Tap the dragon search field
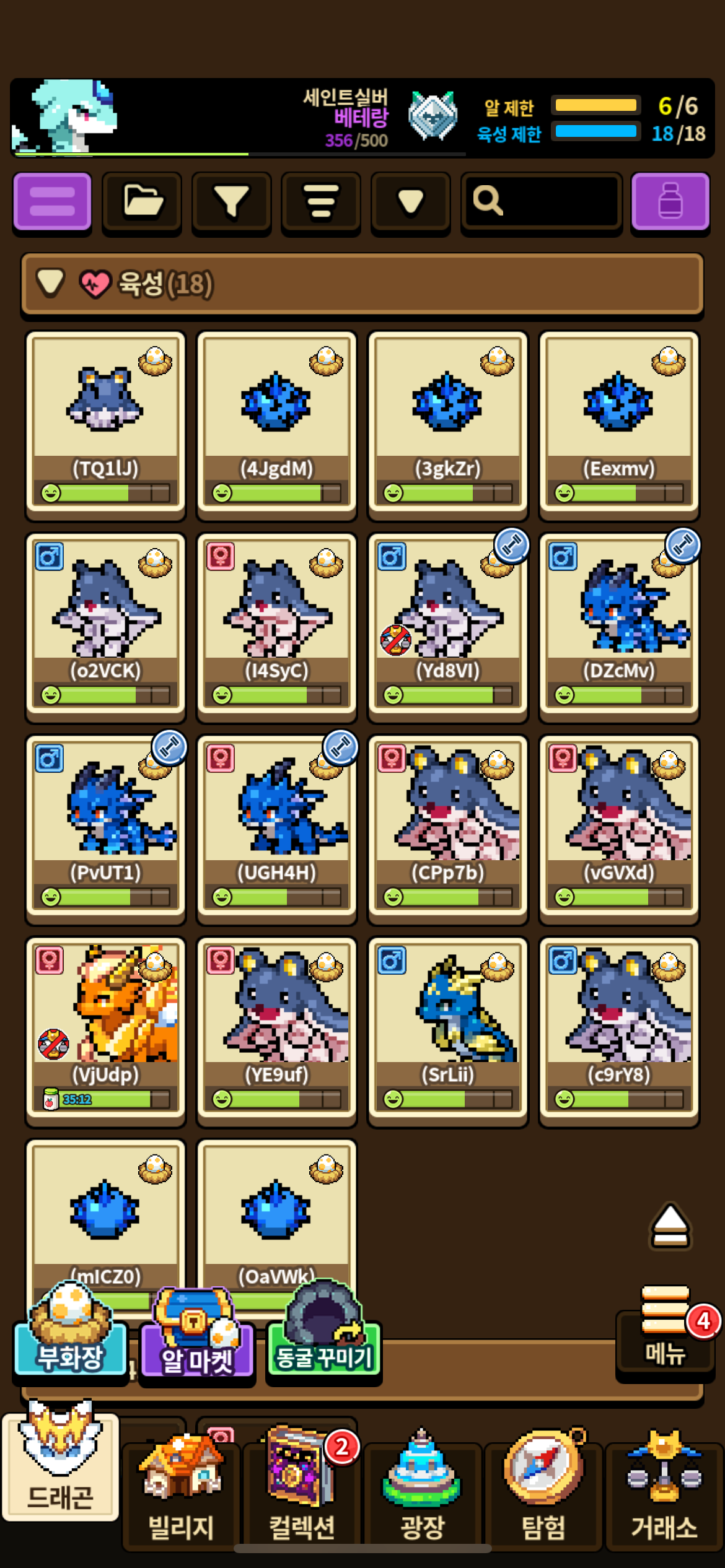This screenshot has height=1568, width=725. (542, 202)
